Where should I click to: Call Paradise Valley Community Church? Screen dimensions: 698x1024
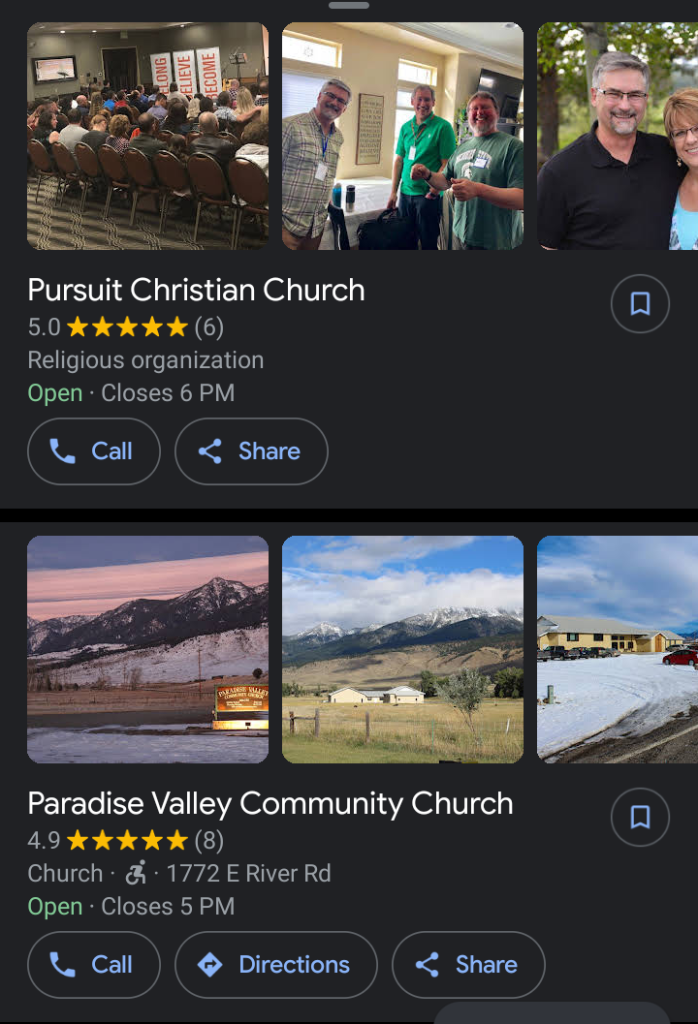[x=94, y=964]
